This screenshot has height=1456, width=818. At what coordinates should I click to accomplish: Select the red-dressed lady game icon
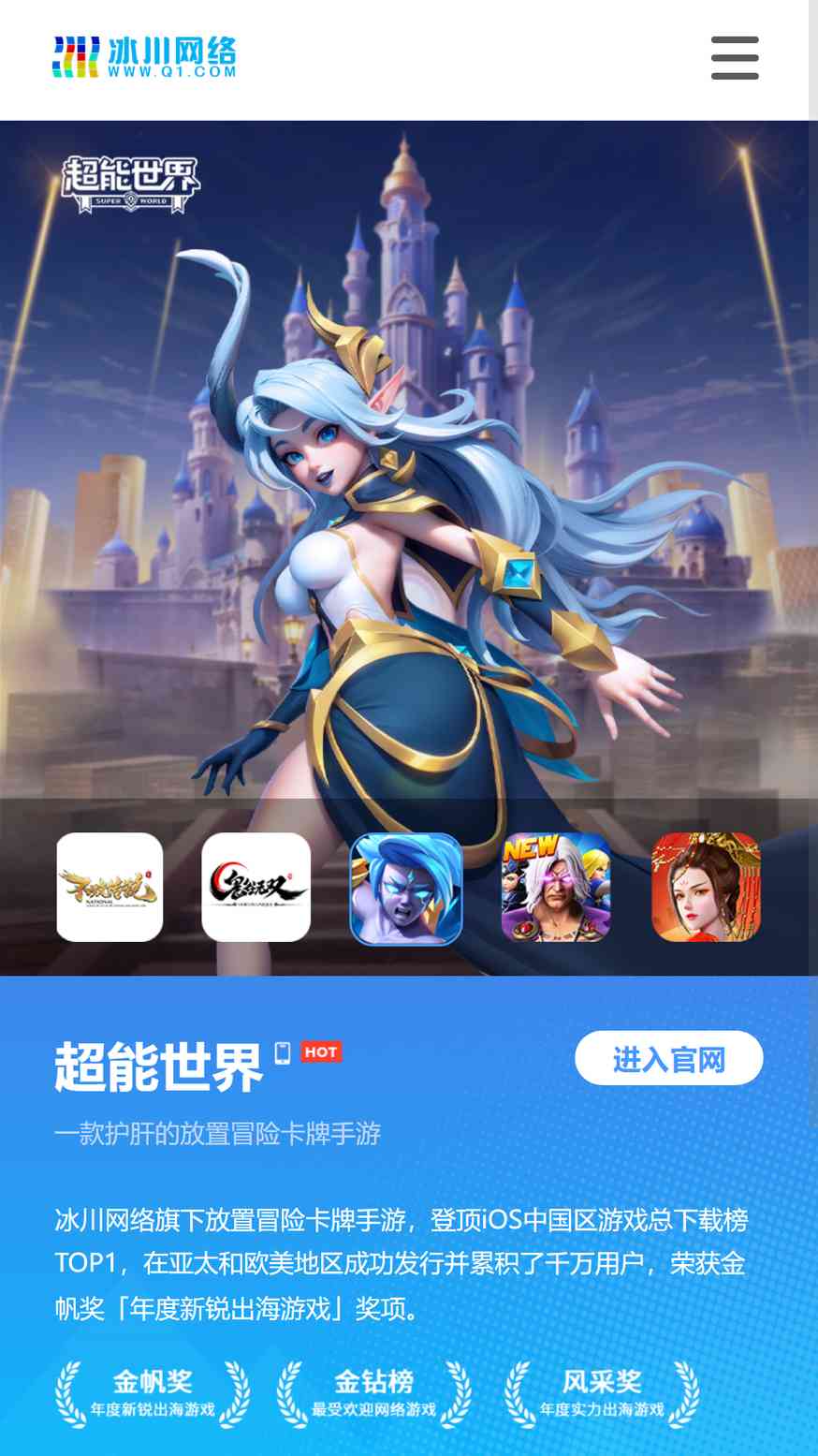706,887
